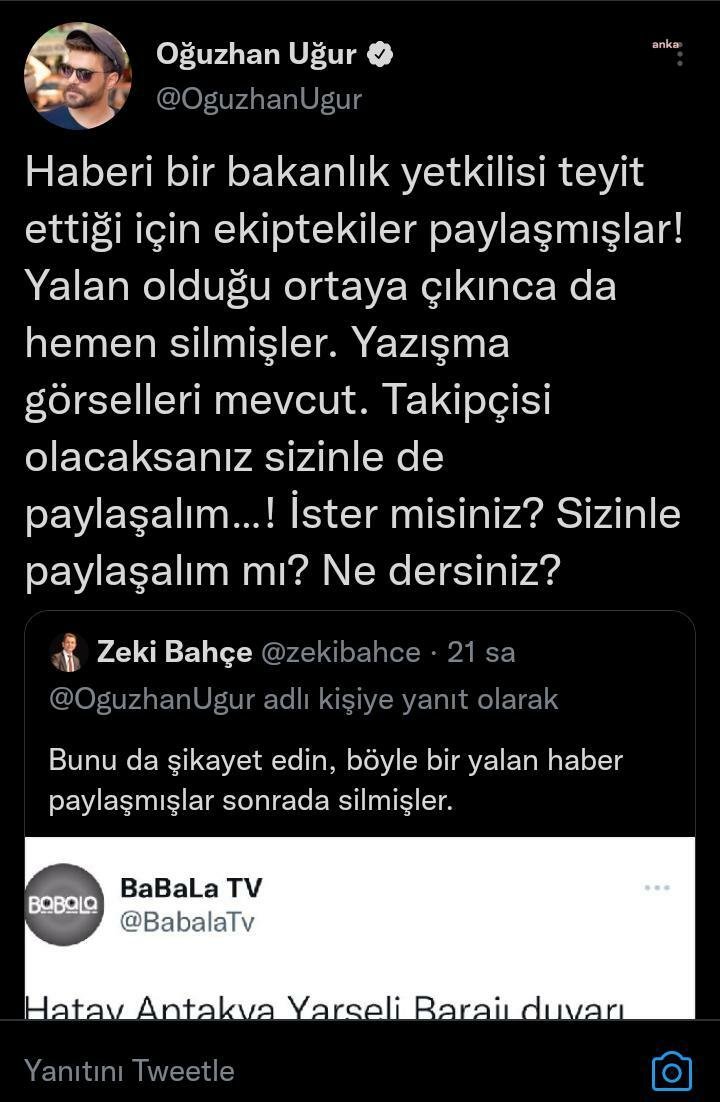Viewport: 720px width, 1102px height.
Task: Open the embedded BaBaLa TV quoted tweet
Action: pos(360,930)
